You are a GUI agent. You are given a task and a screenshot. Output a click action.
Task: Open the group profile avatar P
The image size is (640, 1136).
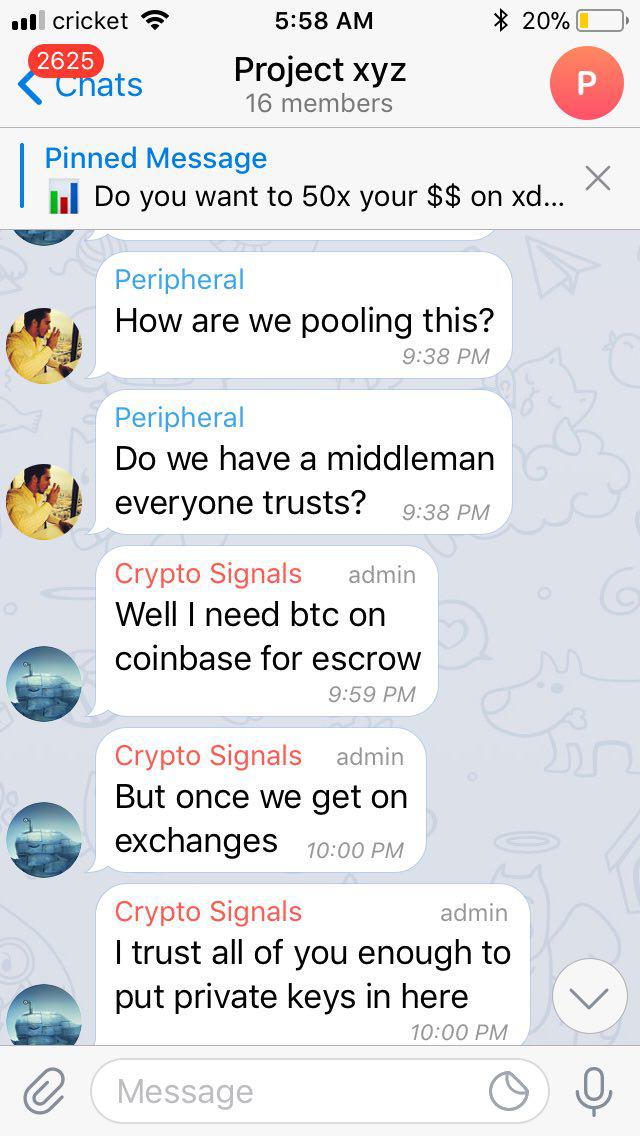[586, 83]
